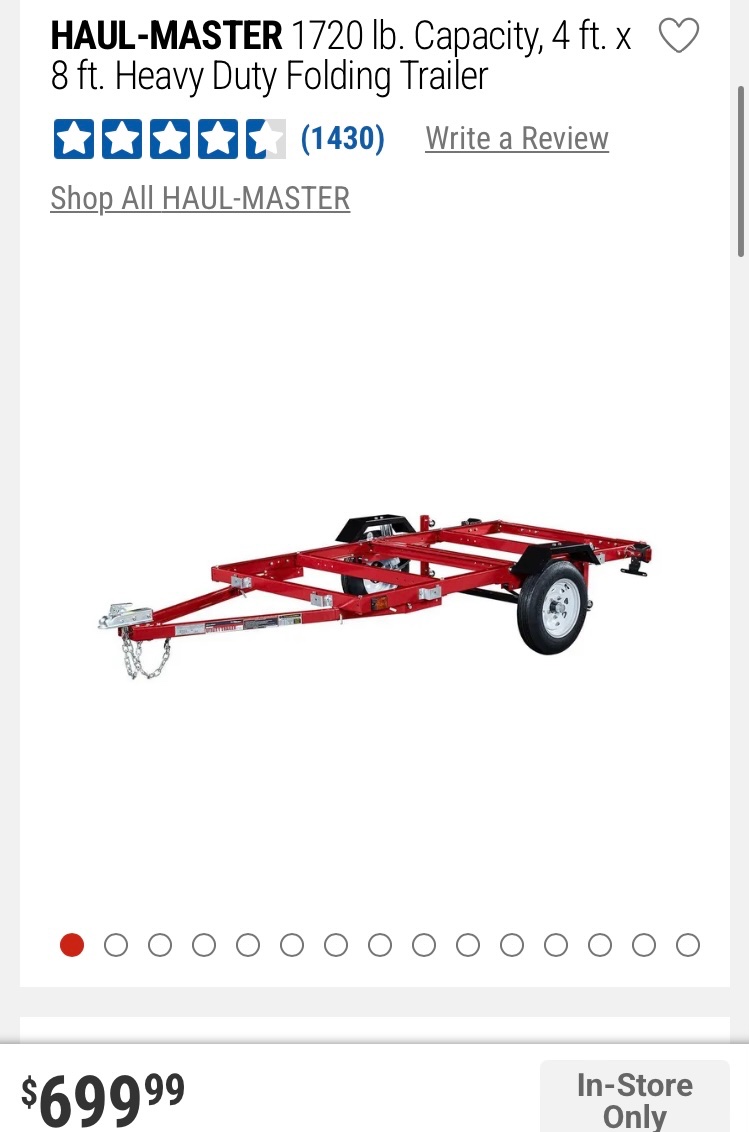Screen dimensions: 749x1132
Task: Jump to the second product image dot
Action: tap(116, 945)
